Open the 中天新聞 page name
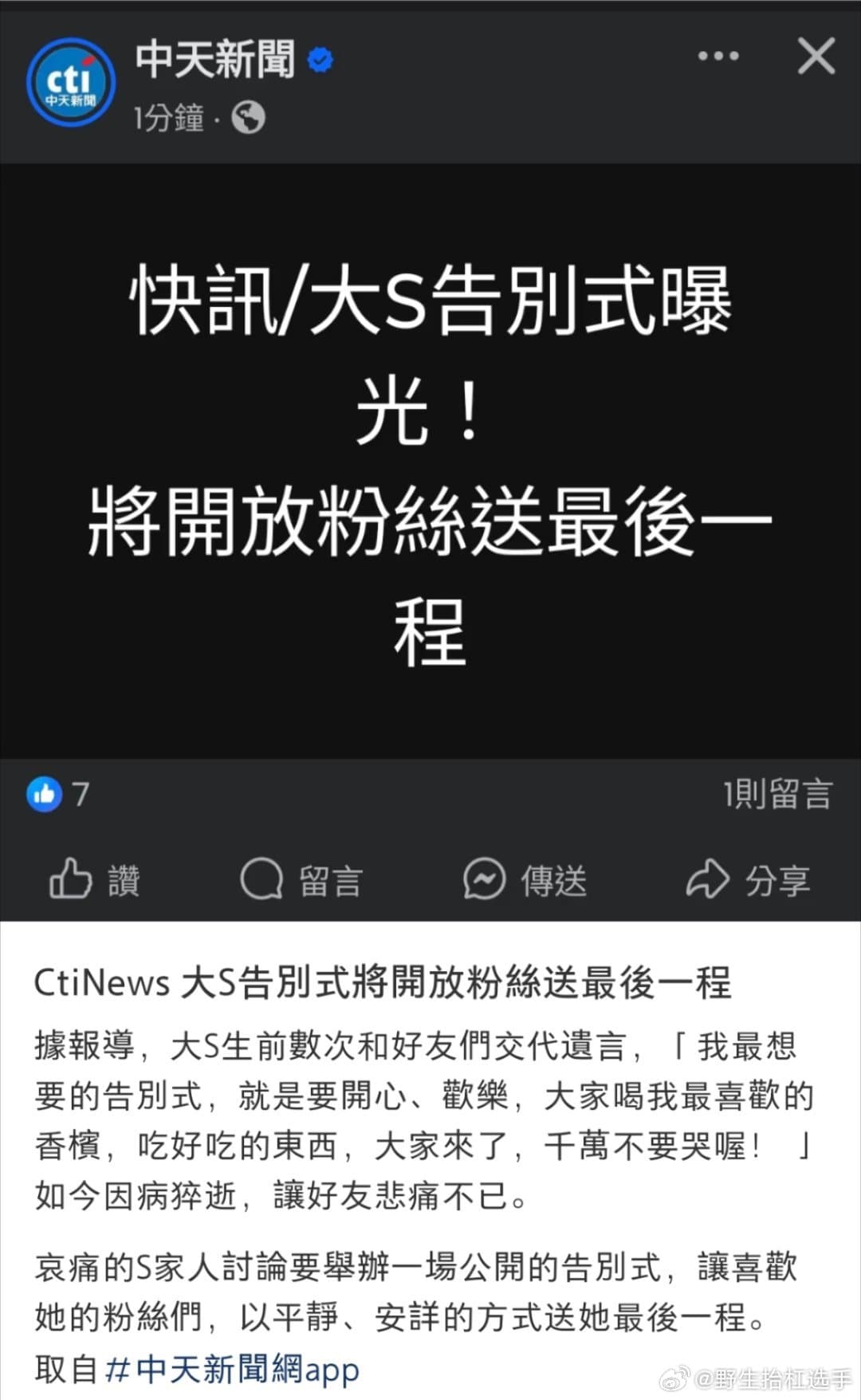861x1400 pixels. [x=215, y=59]
